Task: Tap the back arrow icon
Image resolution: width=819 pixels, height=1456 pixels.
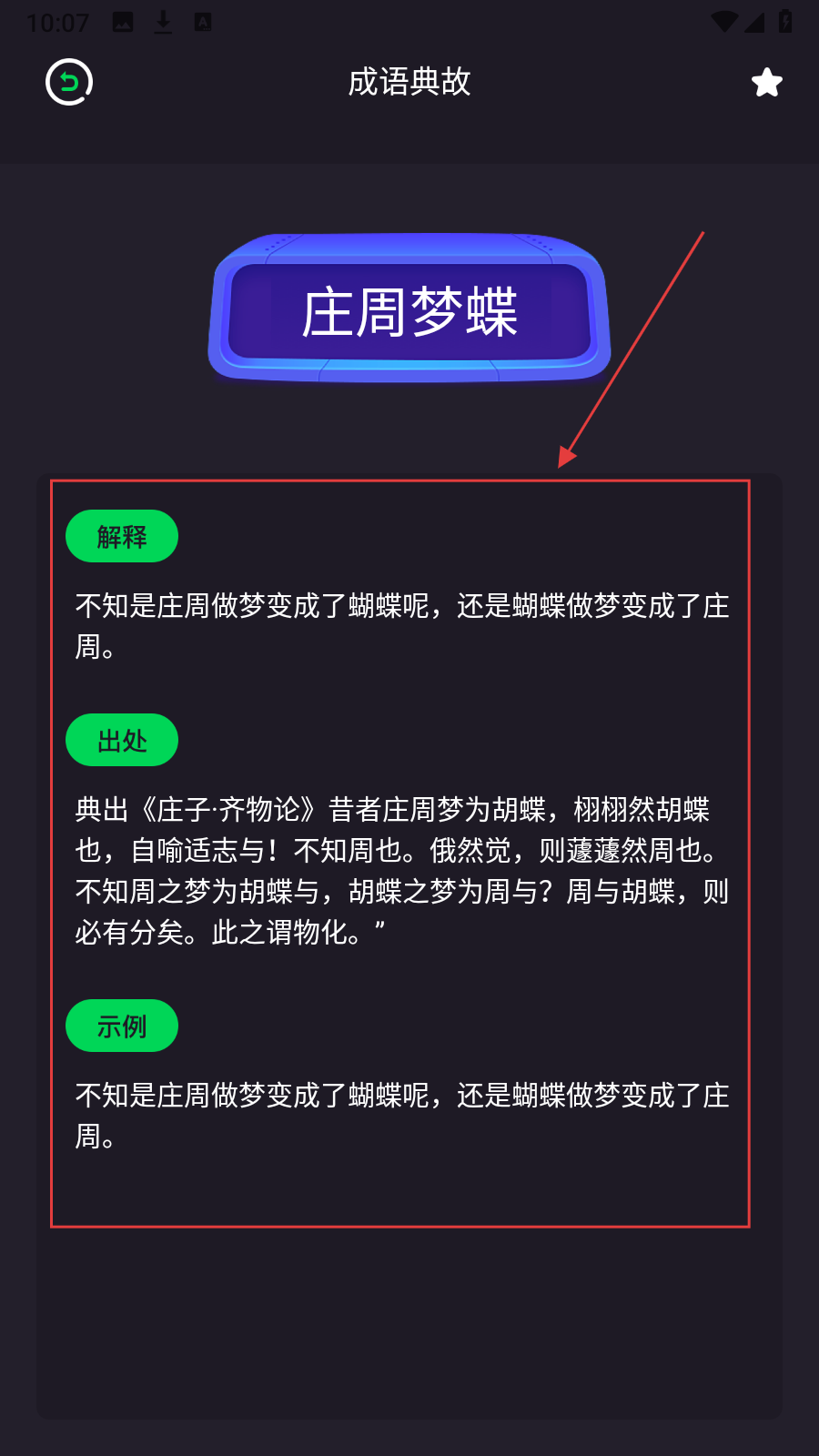Action: pyautogui.click(x=69, y=82)
